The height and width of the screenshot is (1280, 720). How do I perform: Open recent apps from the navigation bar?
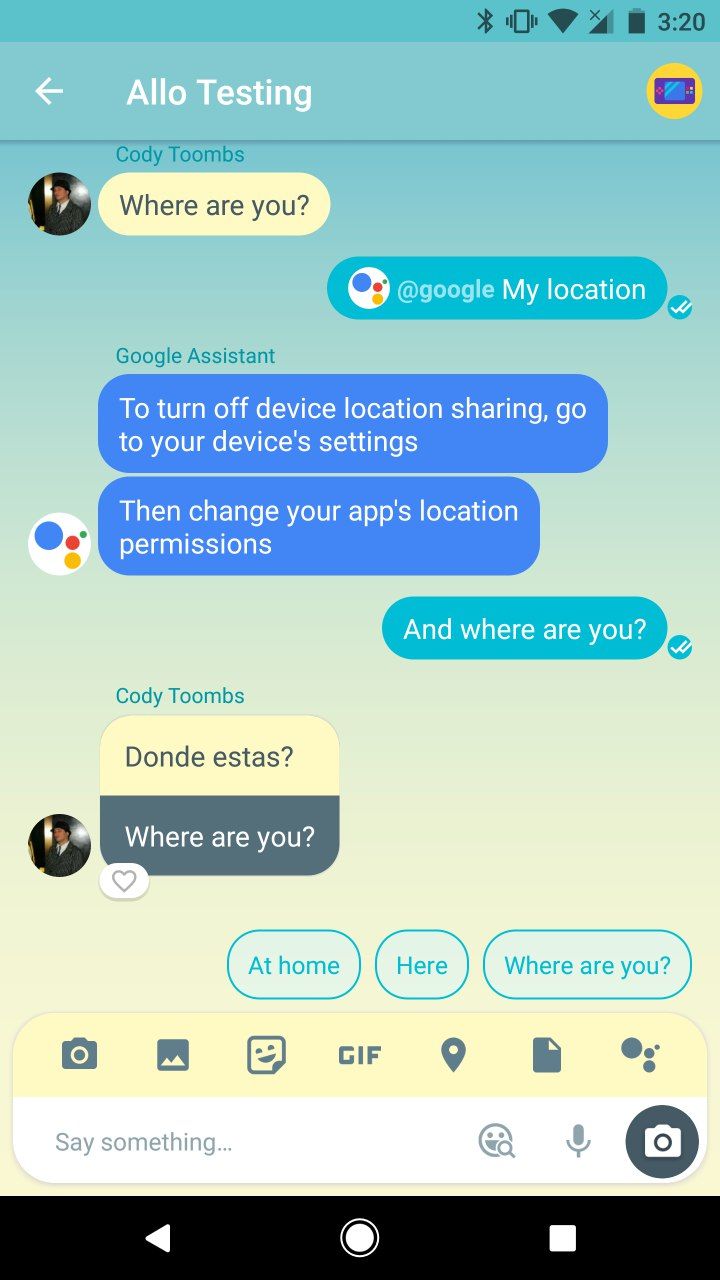click(562, 1238)
